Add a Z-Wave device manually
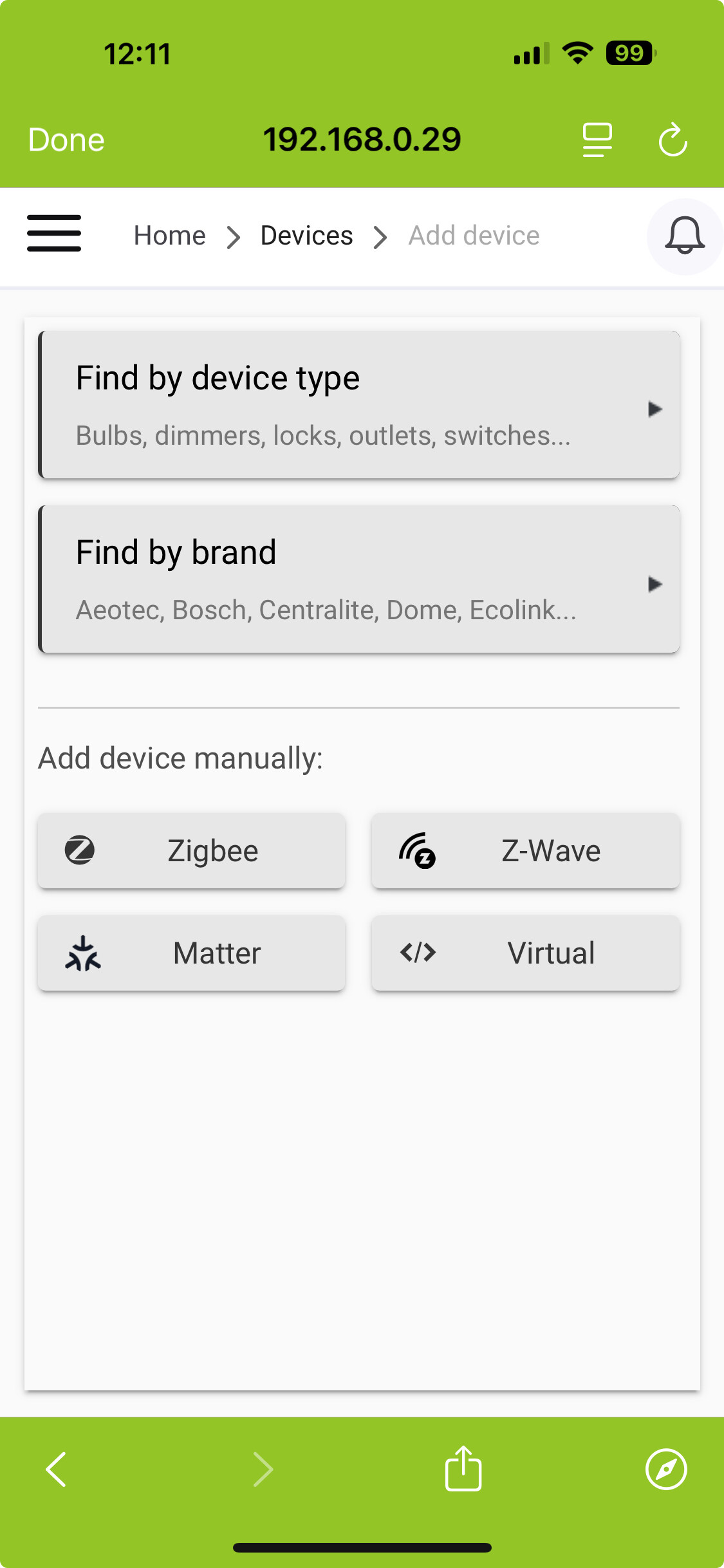Viewport: 724px width, 1568px height. coord(526,851)
